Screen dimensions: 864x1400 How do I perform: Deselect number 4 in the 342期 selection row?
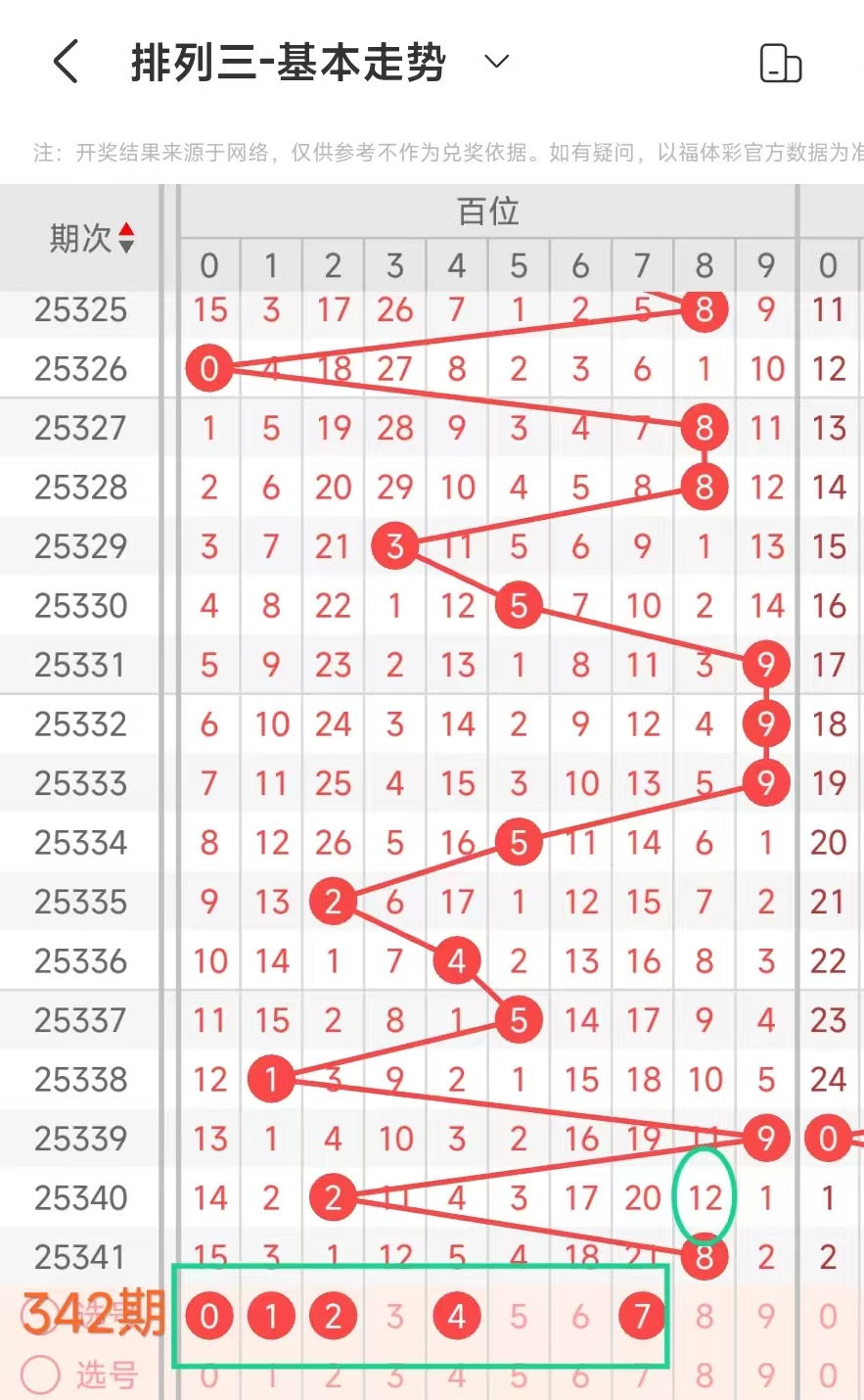[456, 1317]
